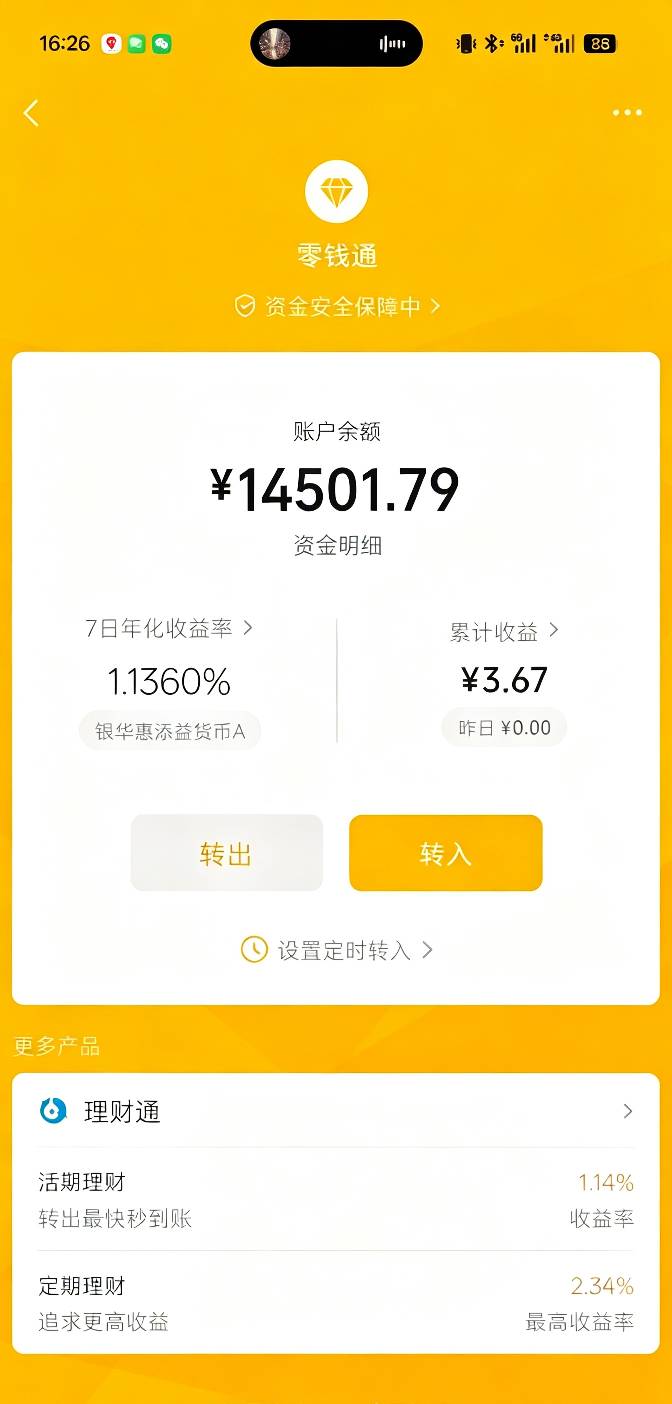The image size is (672, 1404).
Task: Open 设置定时转入 scheduled transfer setup
Action: click(337, 949)
